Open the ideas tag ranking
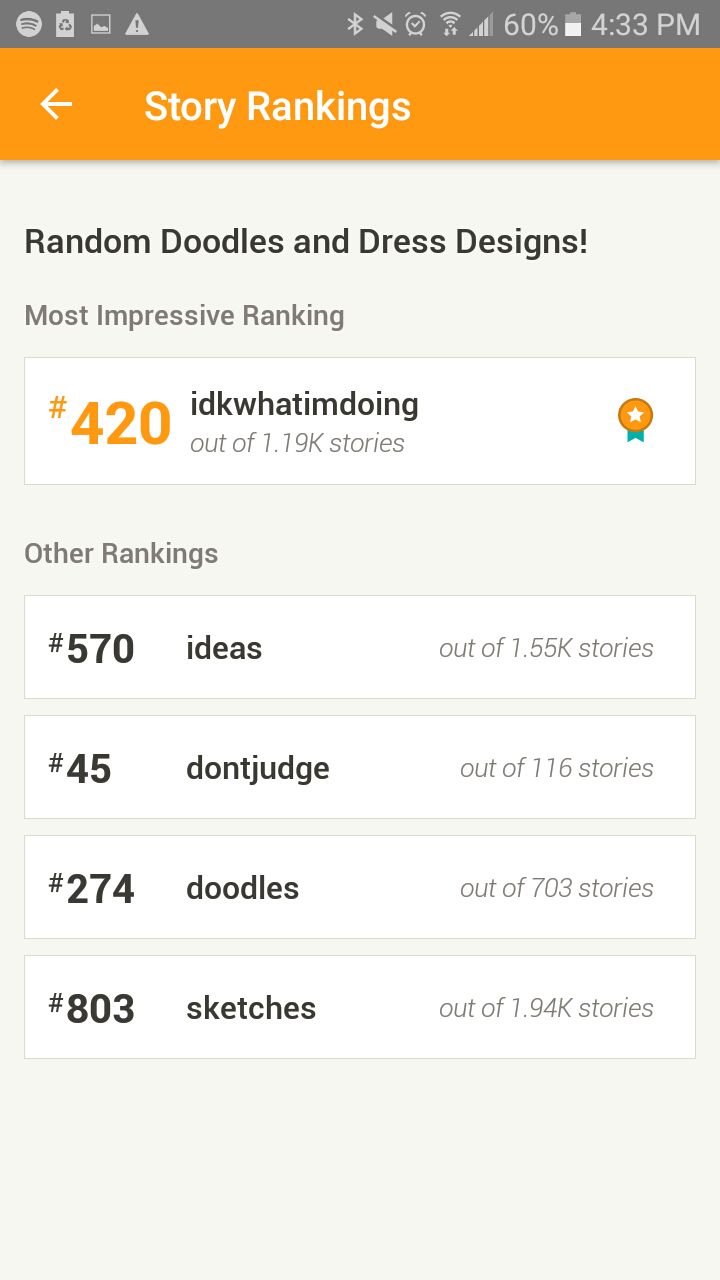This screenshot has height=1280, width=720. pos(360,647)
